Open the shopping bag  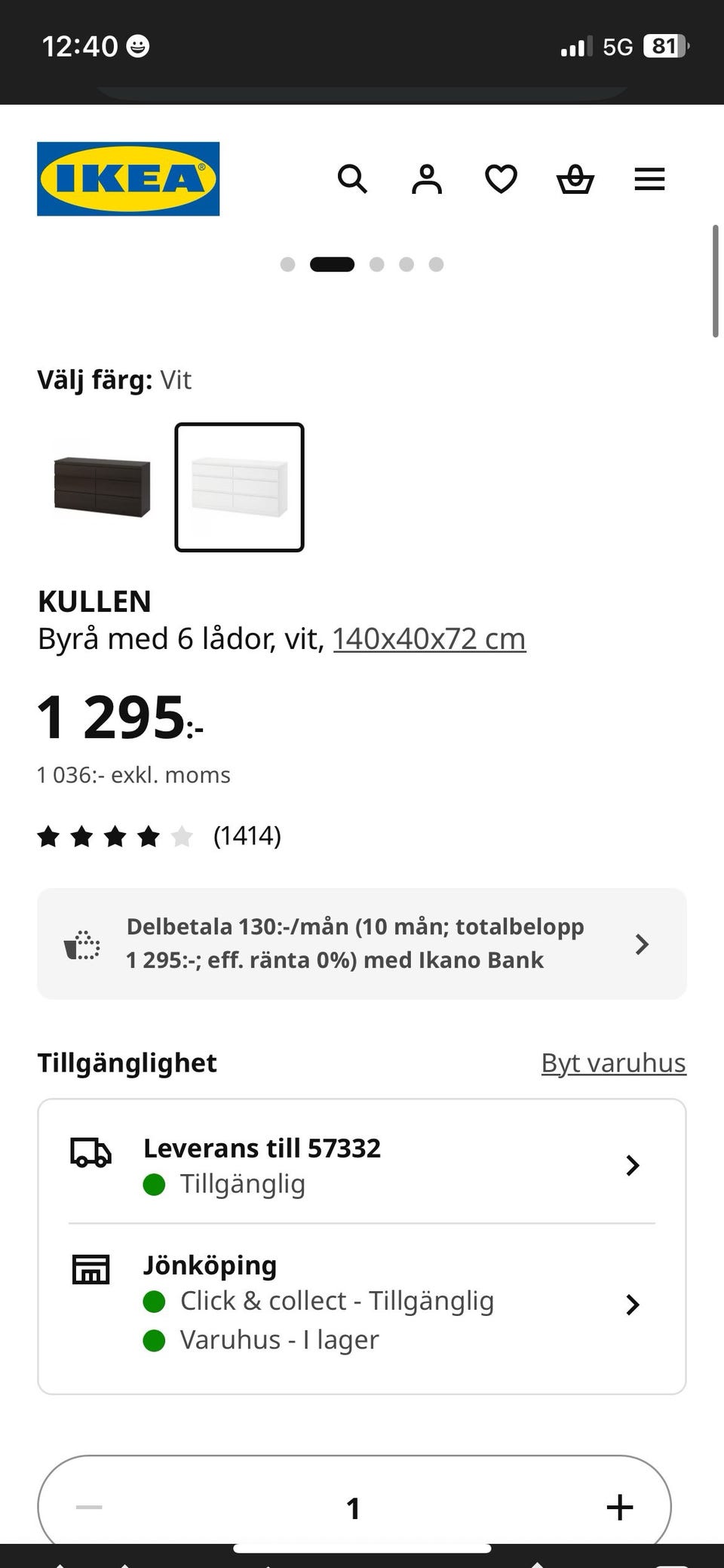pyautogui.click(x=575, y=179)
